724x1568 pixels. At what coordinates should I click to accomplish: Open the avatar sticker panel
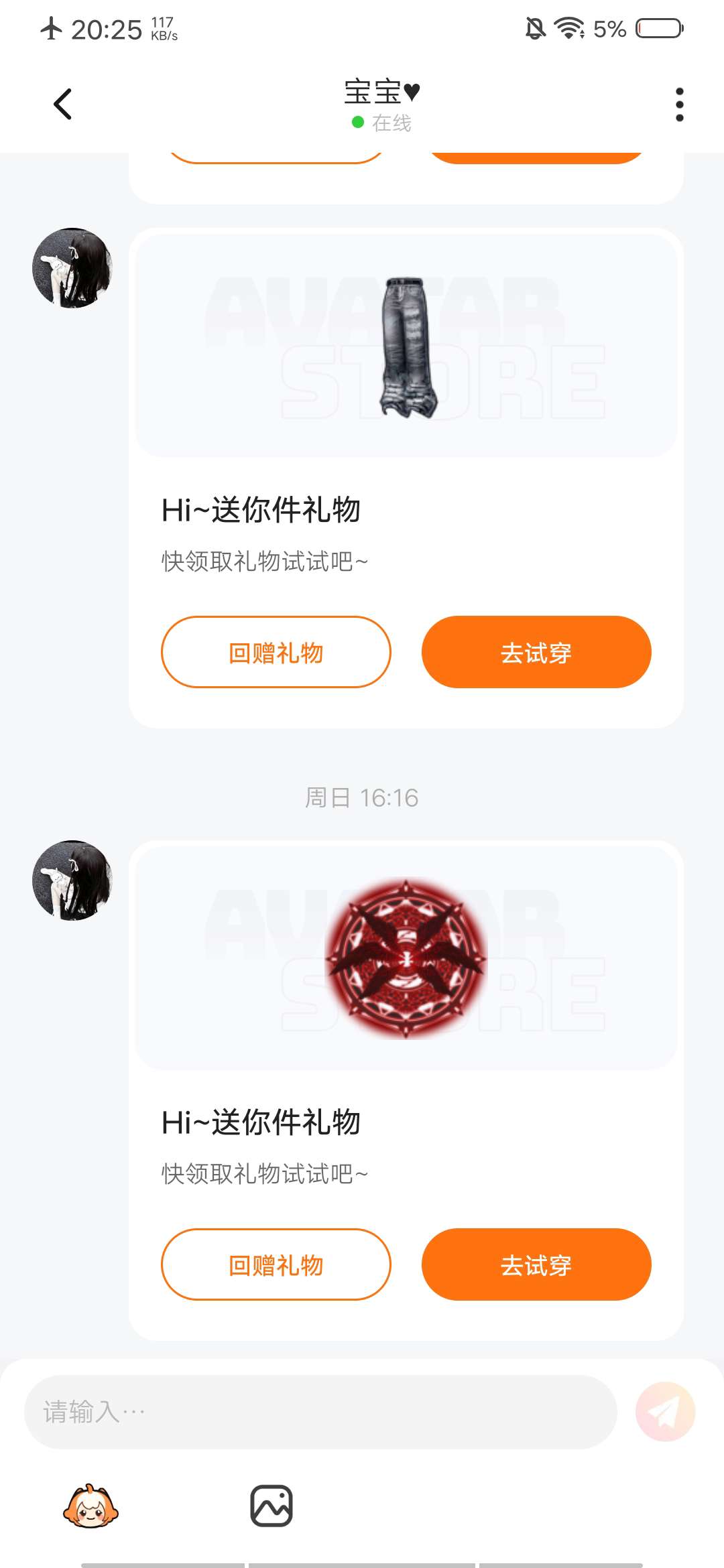tap(90, 1506)
